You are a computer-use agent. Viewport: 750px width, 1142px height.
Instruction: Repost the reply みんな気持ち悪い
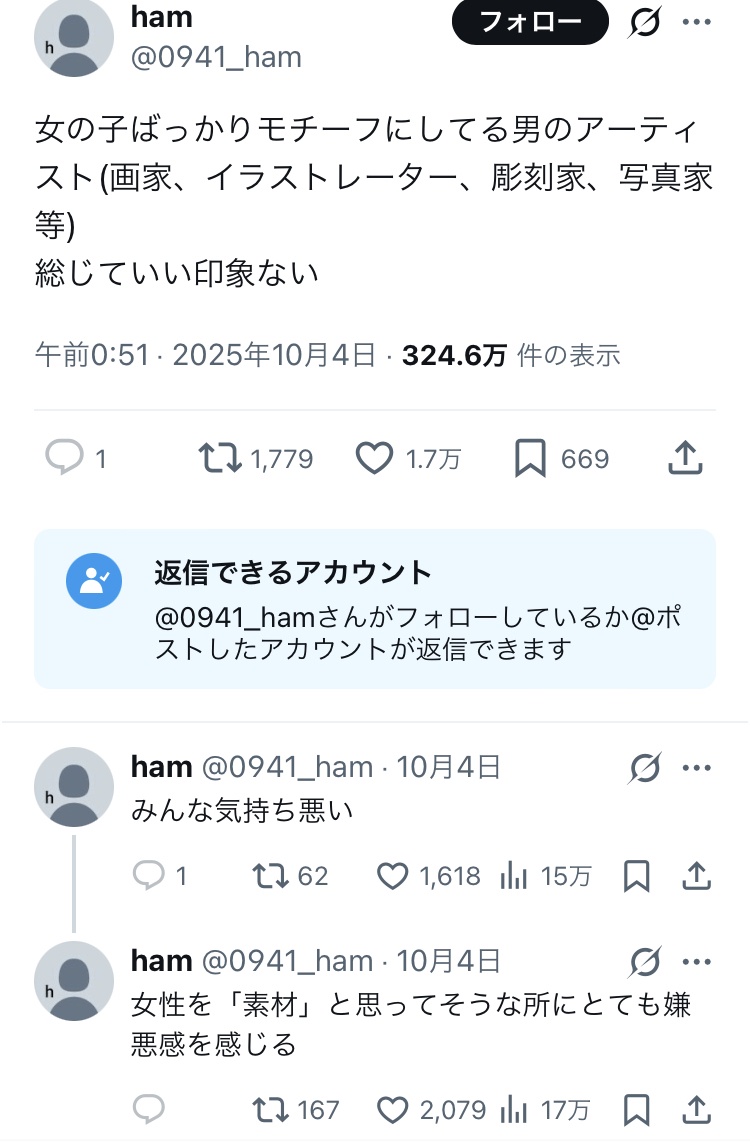pyautogui.click(x=269, y=877)
